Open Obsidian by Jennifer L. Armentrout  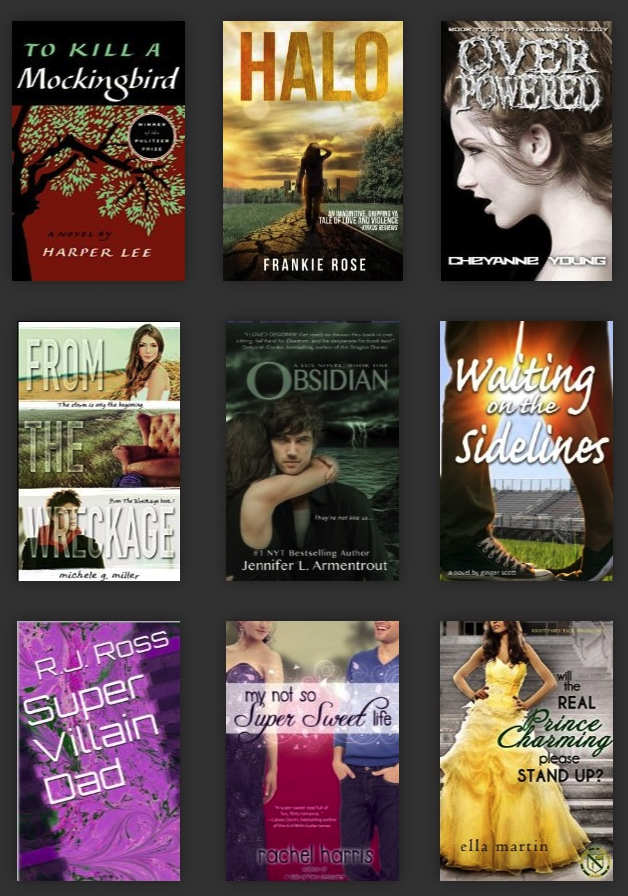312,451
